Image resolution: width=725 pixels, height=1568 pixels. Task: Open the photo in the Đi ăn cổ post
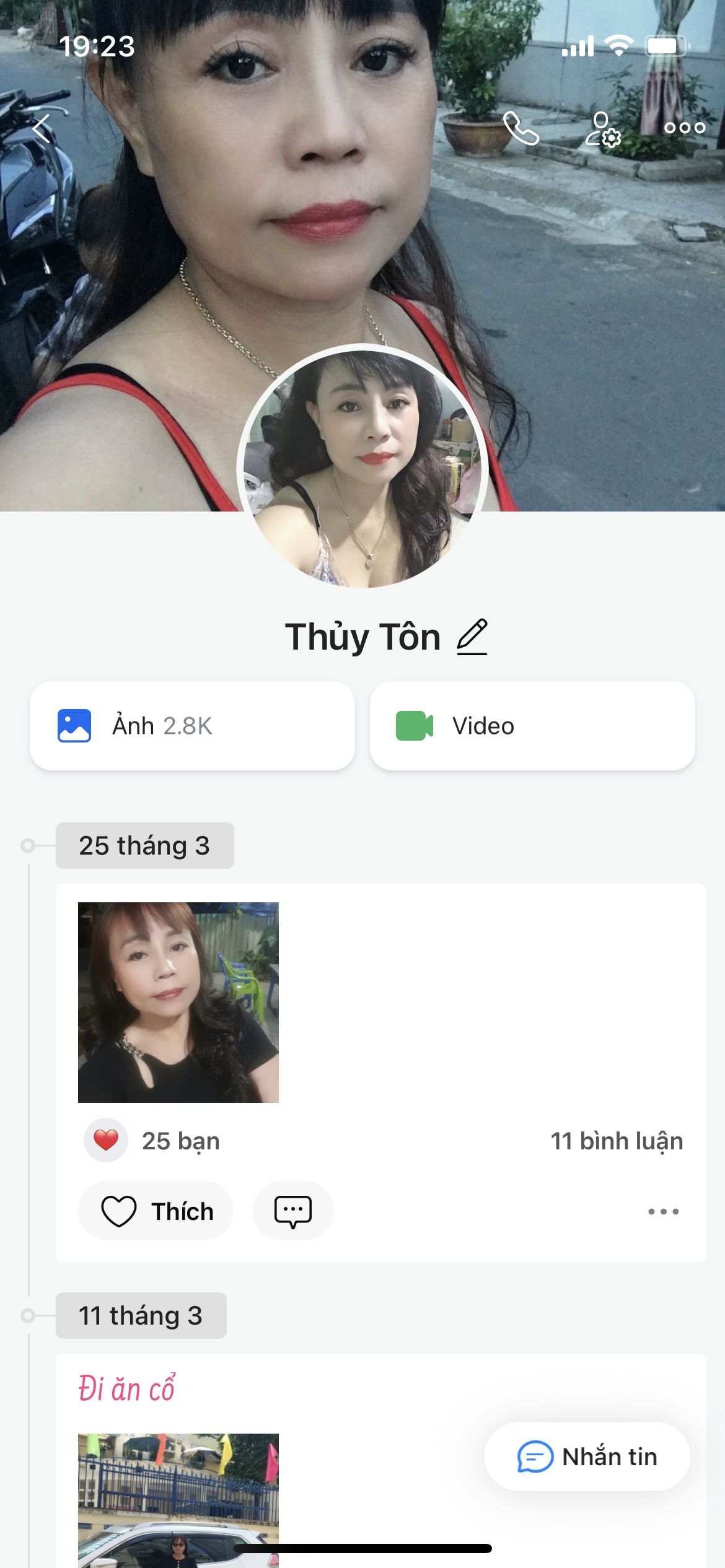178,1499
